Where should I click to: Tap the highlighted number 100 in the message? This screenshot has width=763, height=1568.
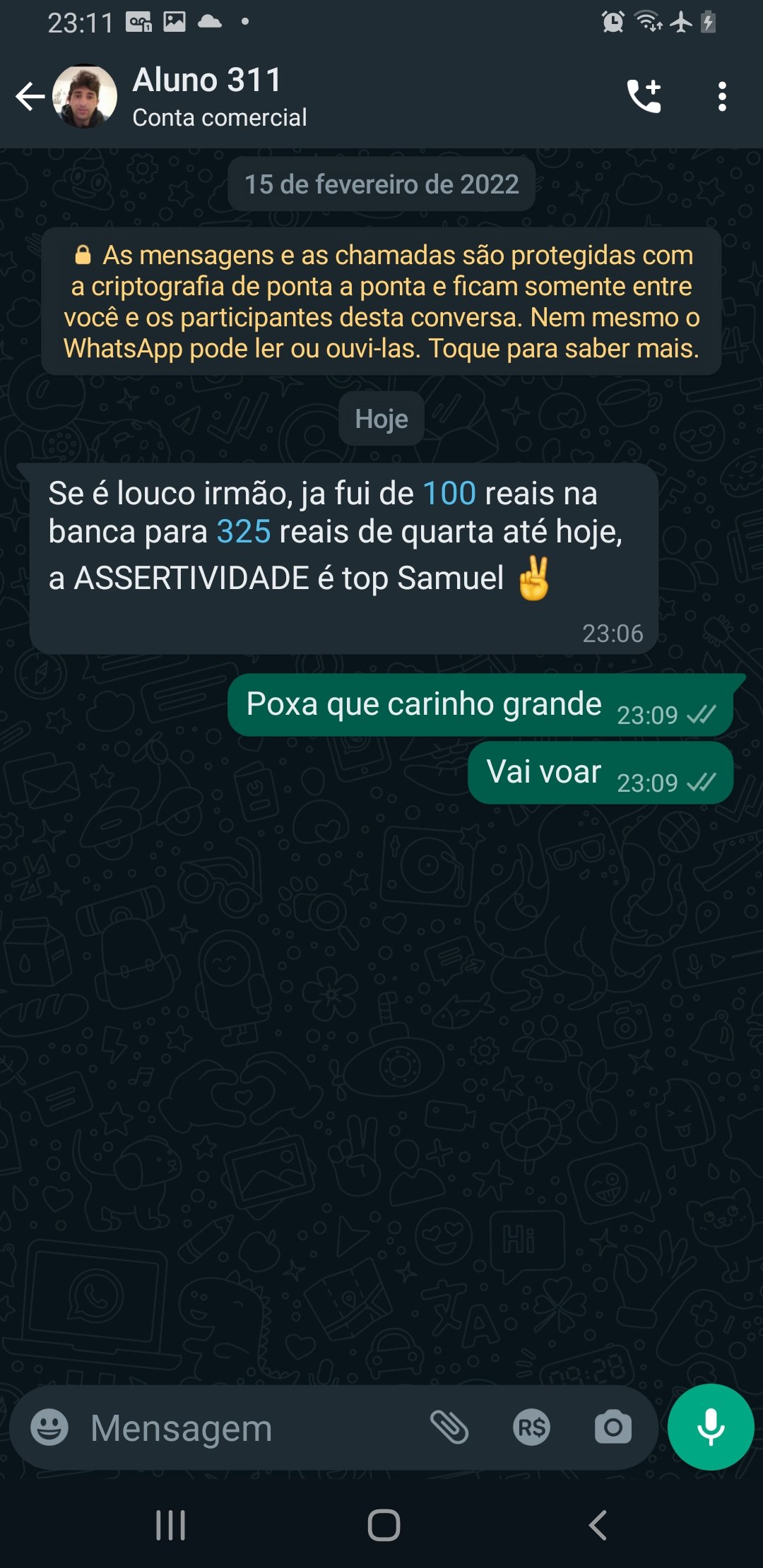coord(449,494)
